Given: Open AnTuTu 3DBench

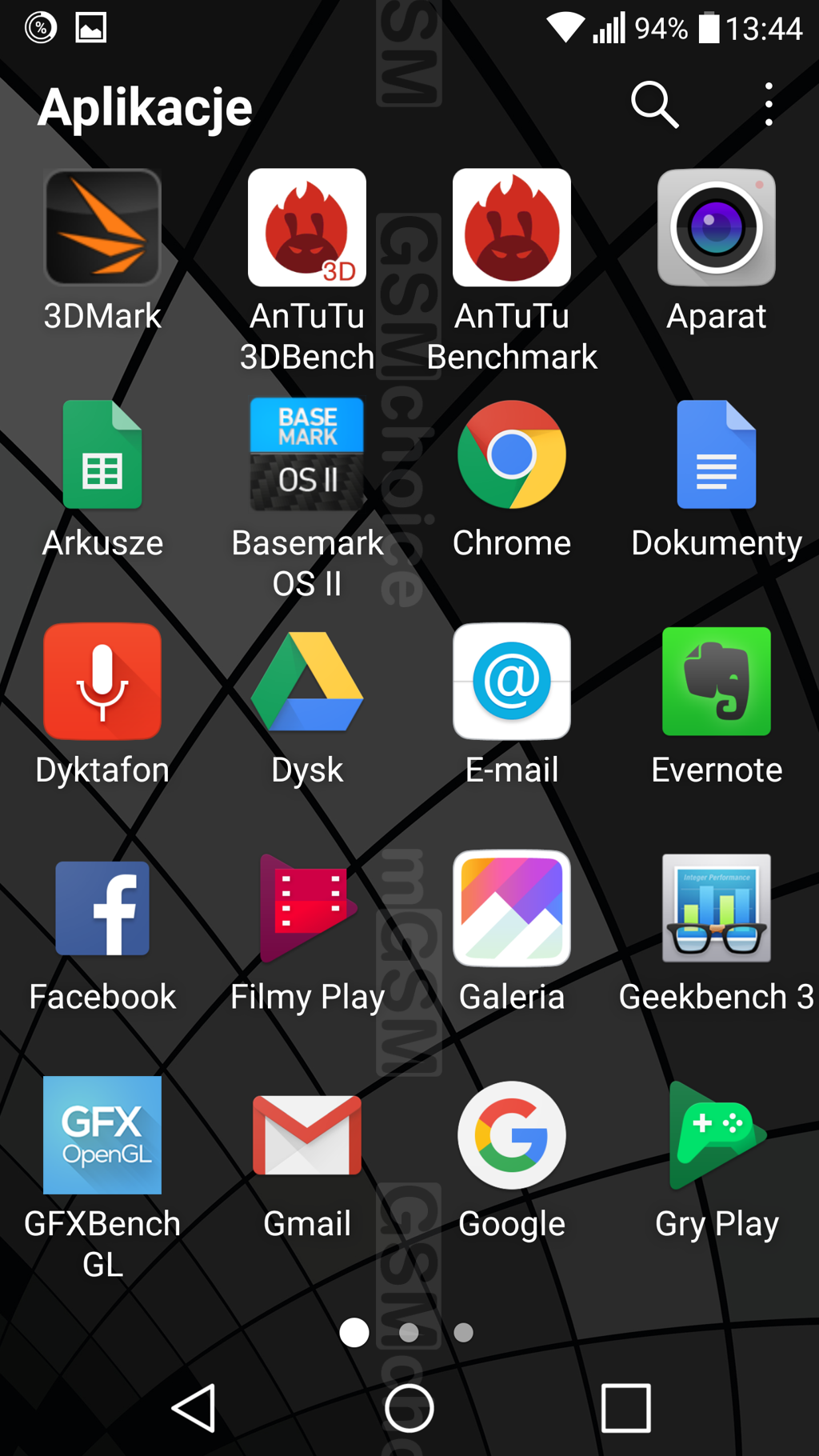Looking at the screenshot, I should (307, 228).
